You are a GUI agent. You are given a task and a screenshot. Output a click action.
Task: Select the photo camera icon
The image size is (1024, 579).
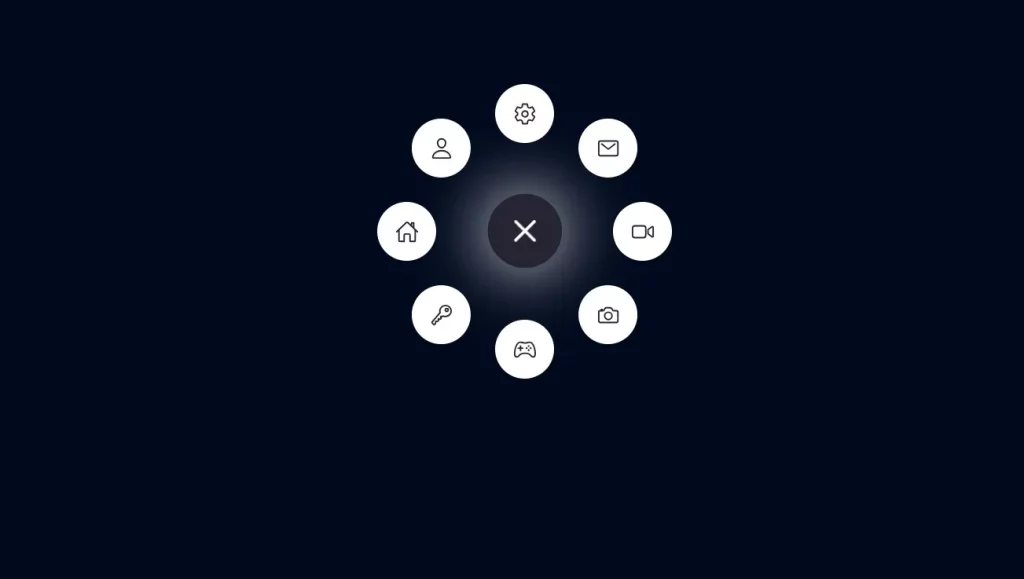[x=608, y=315]
